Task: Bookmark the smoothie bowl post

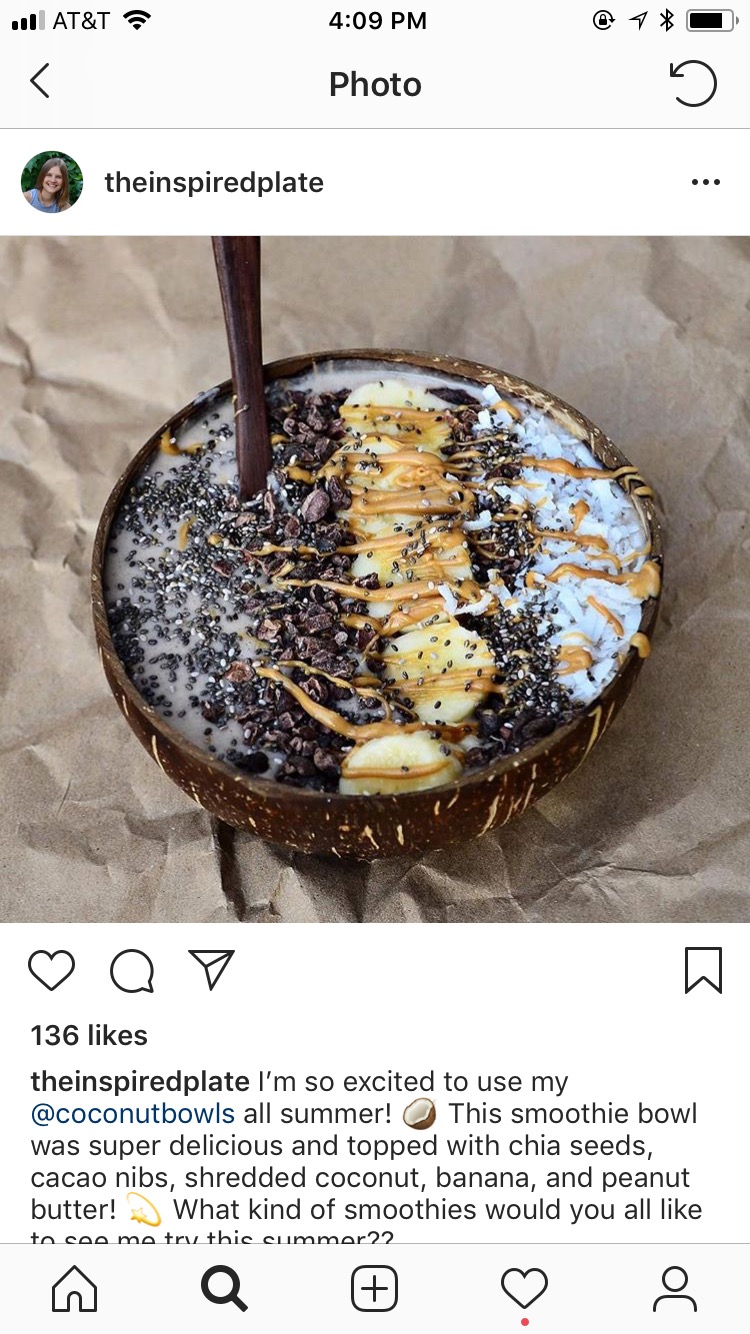Action: pos(703,970)
